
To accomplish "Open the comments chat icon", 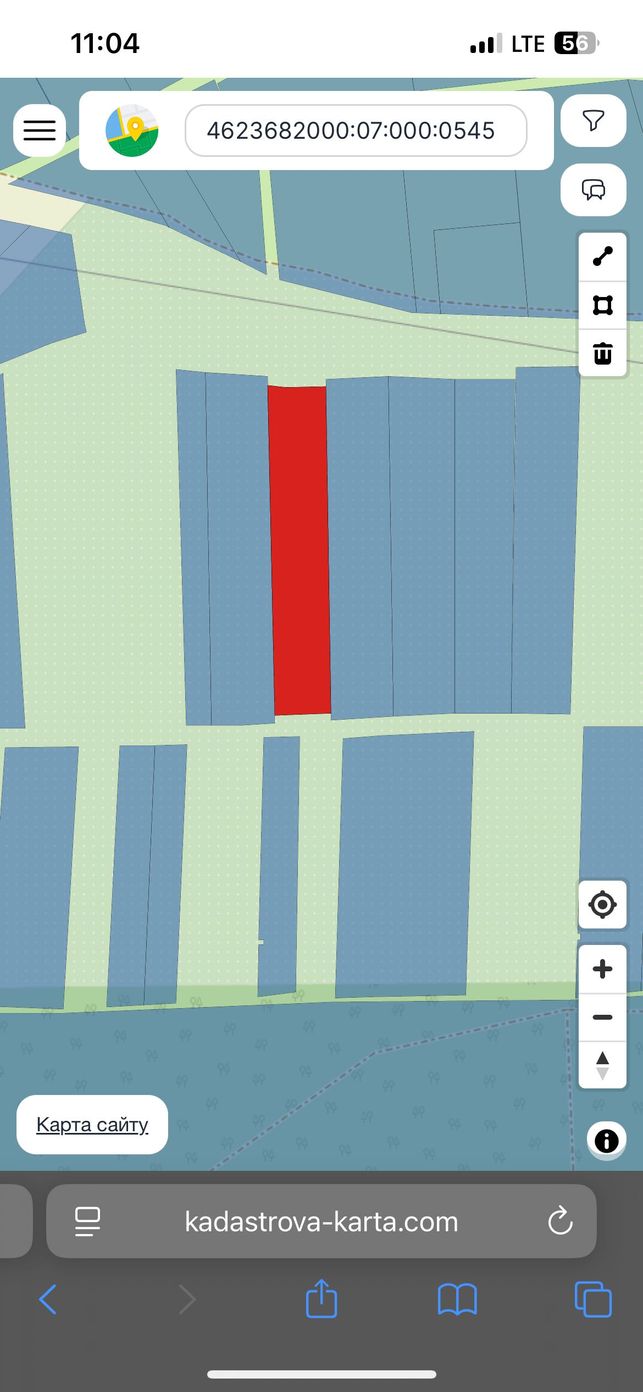I will click(x=594, y=189).
